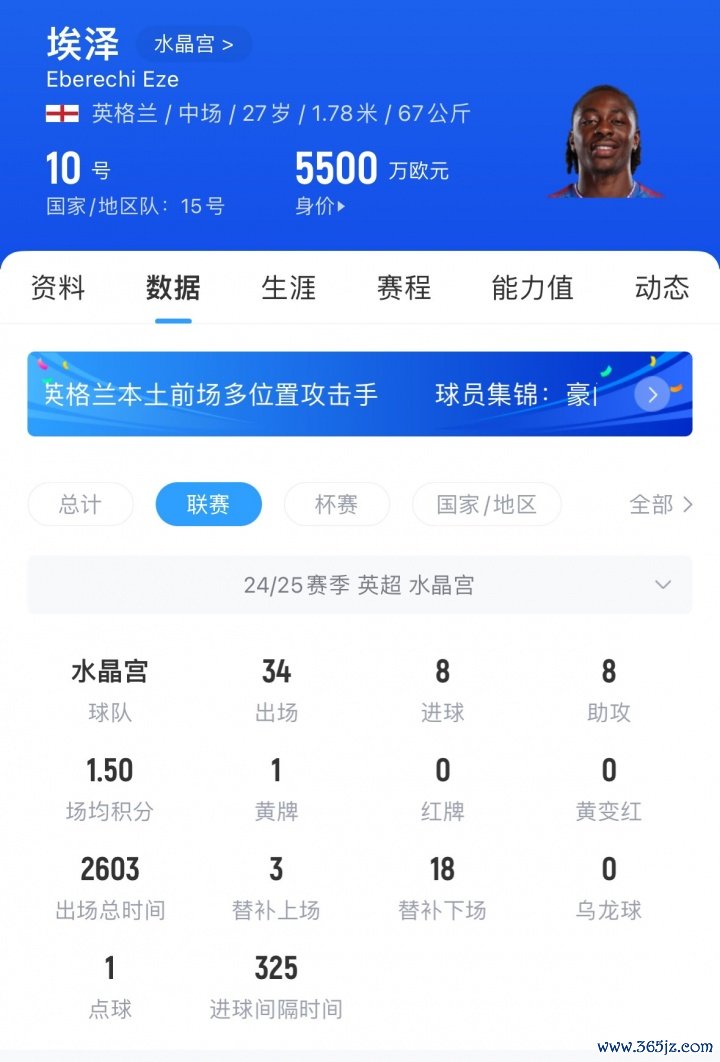Select the 总计 filter chip
The image size is (720, 1062).
pos(80,504)
